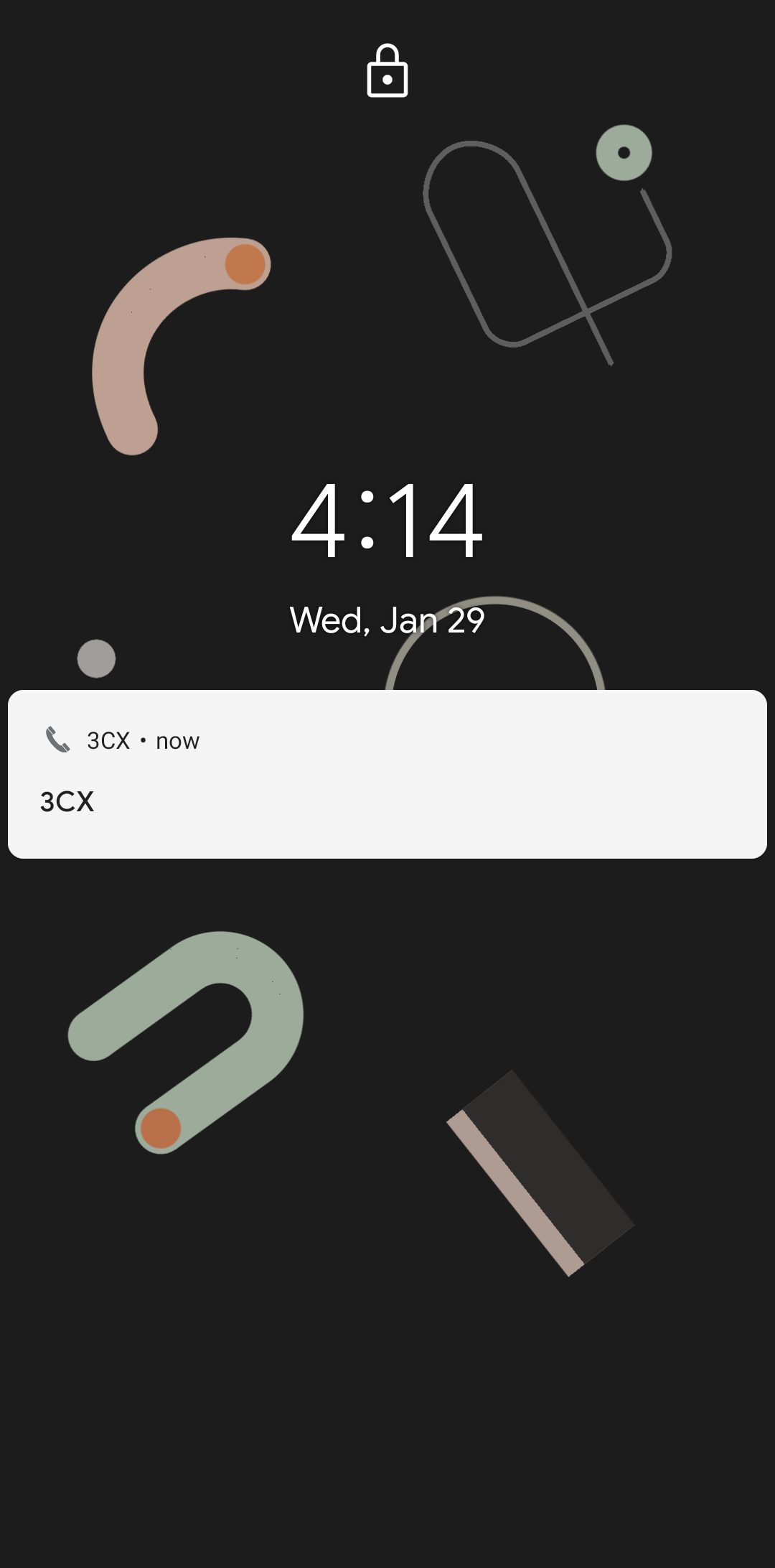Tap the lock icon to unlock
The width and height of the screenshot is (775, 1568).
pyautogui.click(x=387, y=71)
